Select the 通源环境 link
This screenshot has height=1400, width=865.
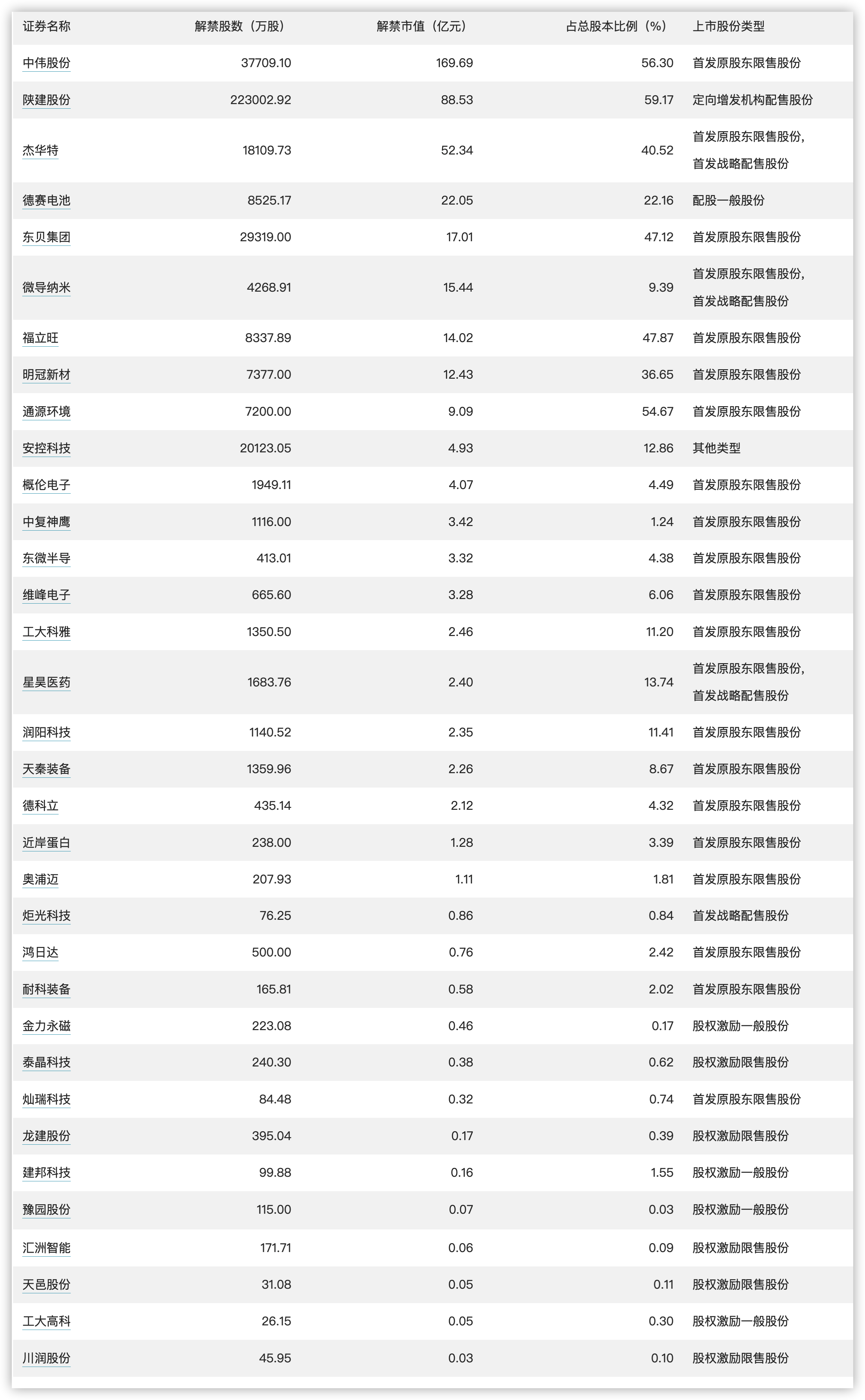tap(46, 411)
